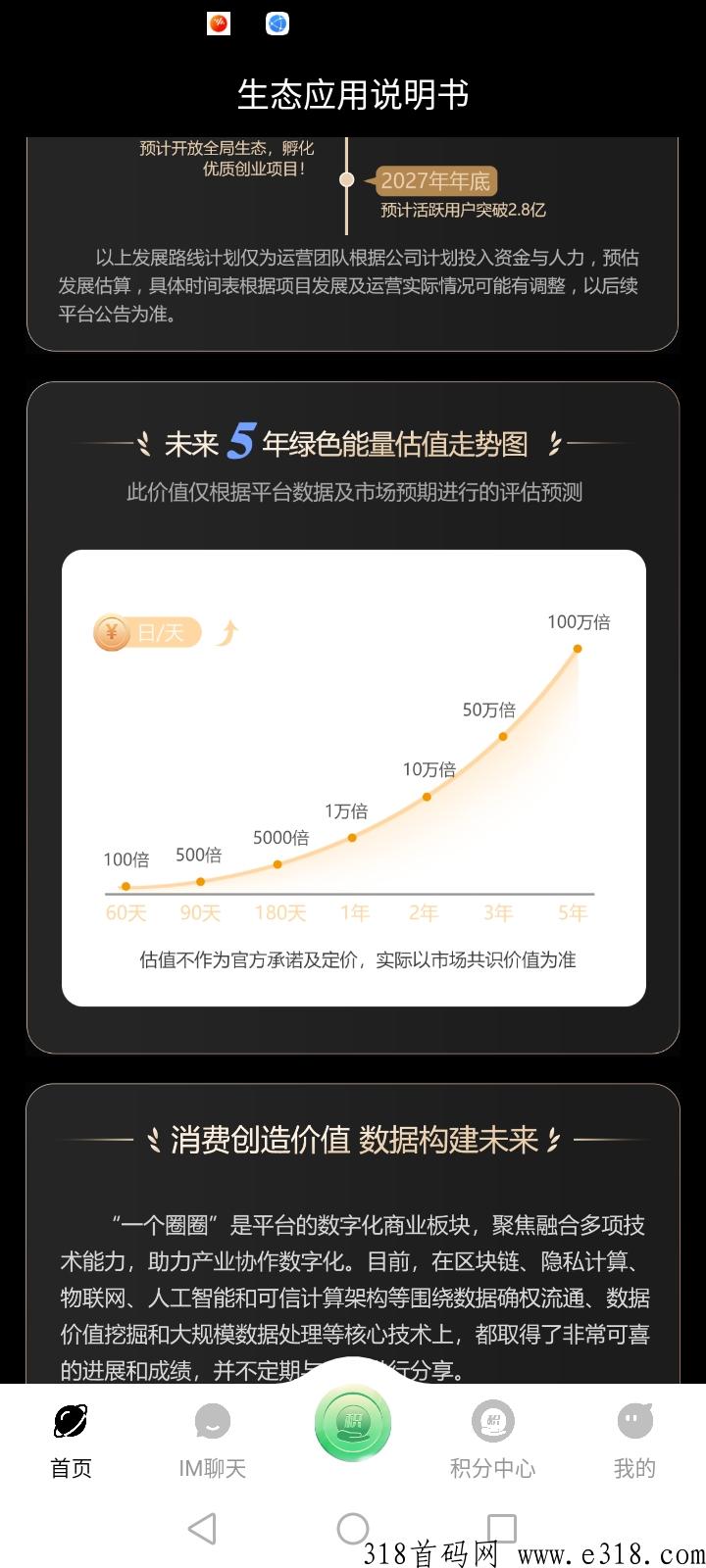The width and height of the screenshot is (706, 1568).
Task: Go to the system home screen
Action: [353, 1529]
